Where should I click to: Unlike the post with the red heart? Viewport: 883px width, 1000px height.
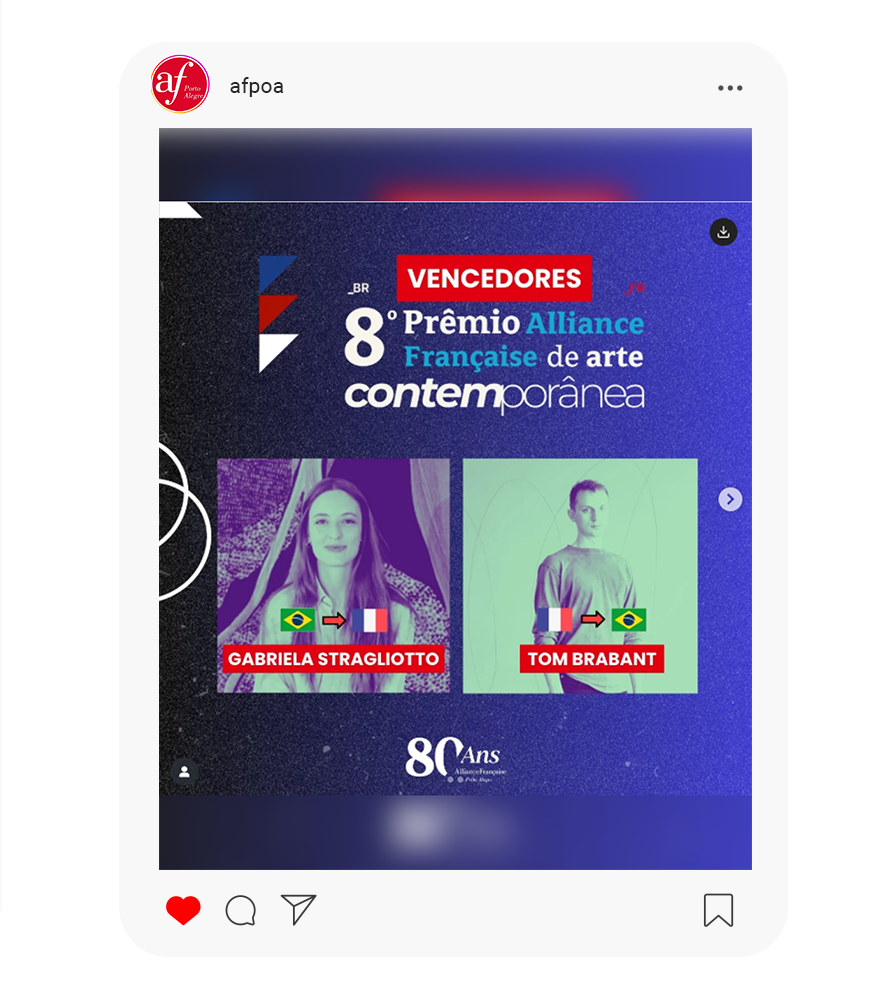[x=183, y=910]
